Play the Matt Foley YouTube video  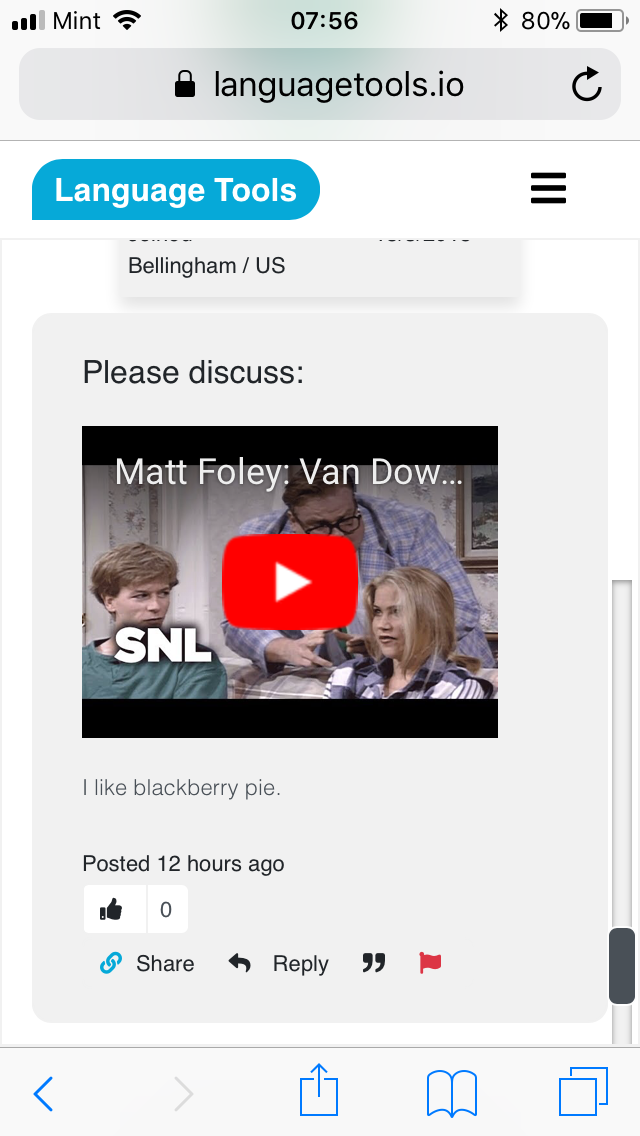pos(290,582)
